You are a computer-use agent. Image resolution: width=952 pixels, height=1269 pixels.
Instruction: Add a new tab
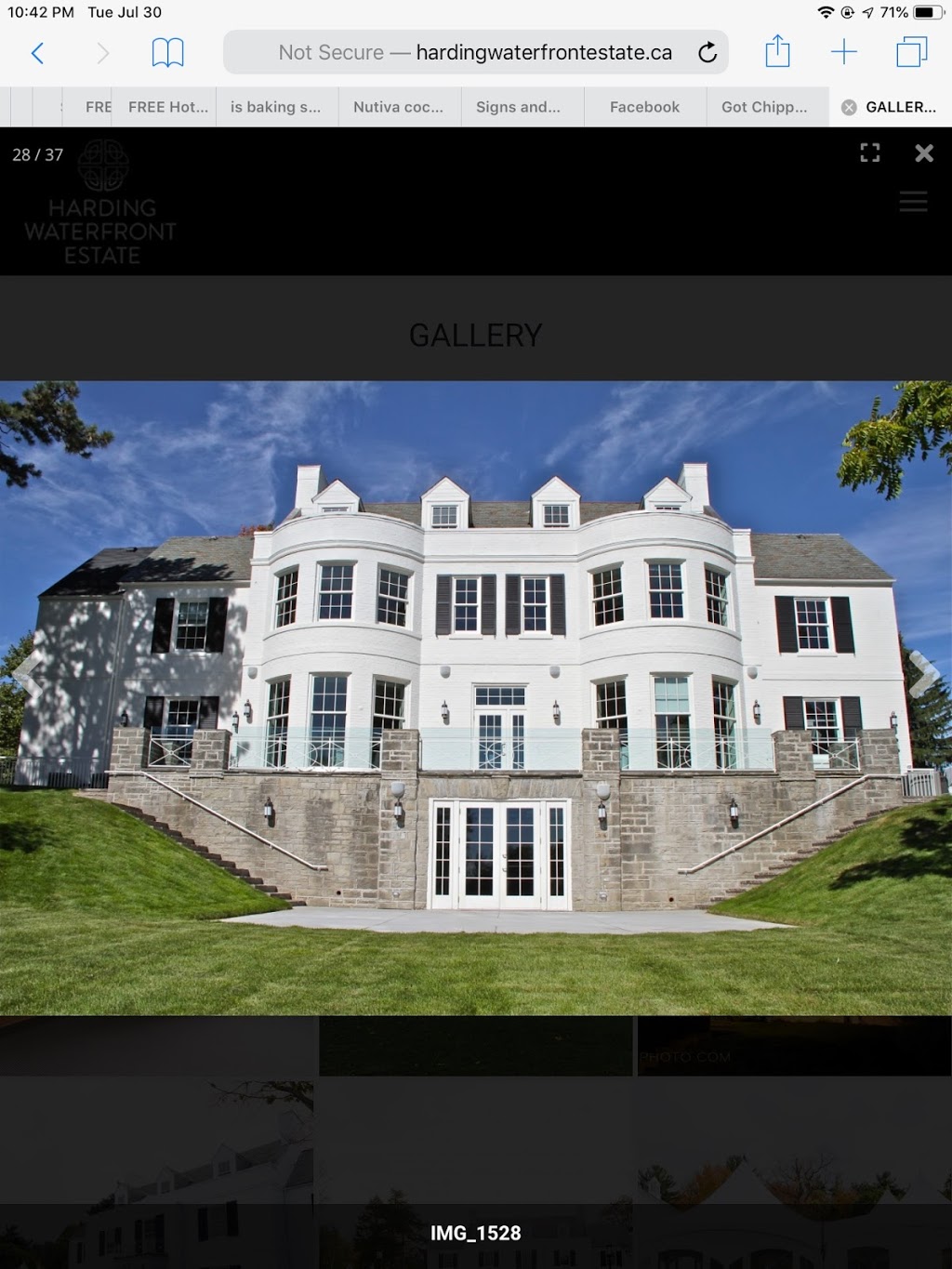click(843, 52)
